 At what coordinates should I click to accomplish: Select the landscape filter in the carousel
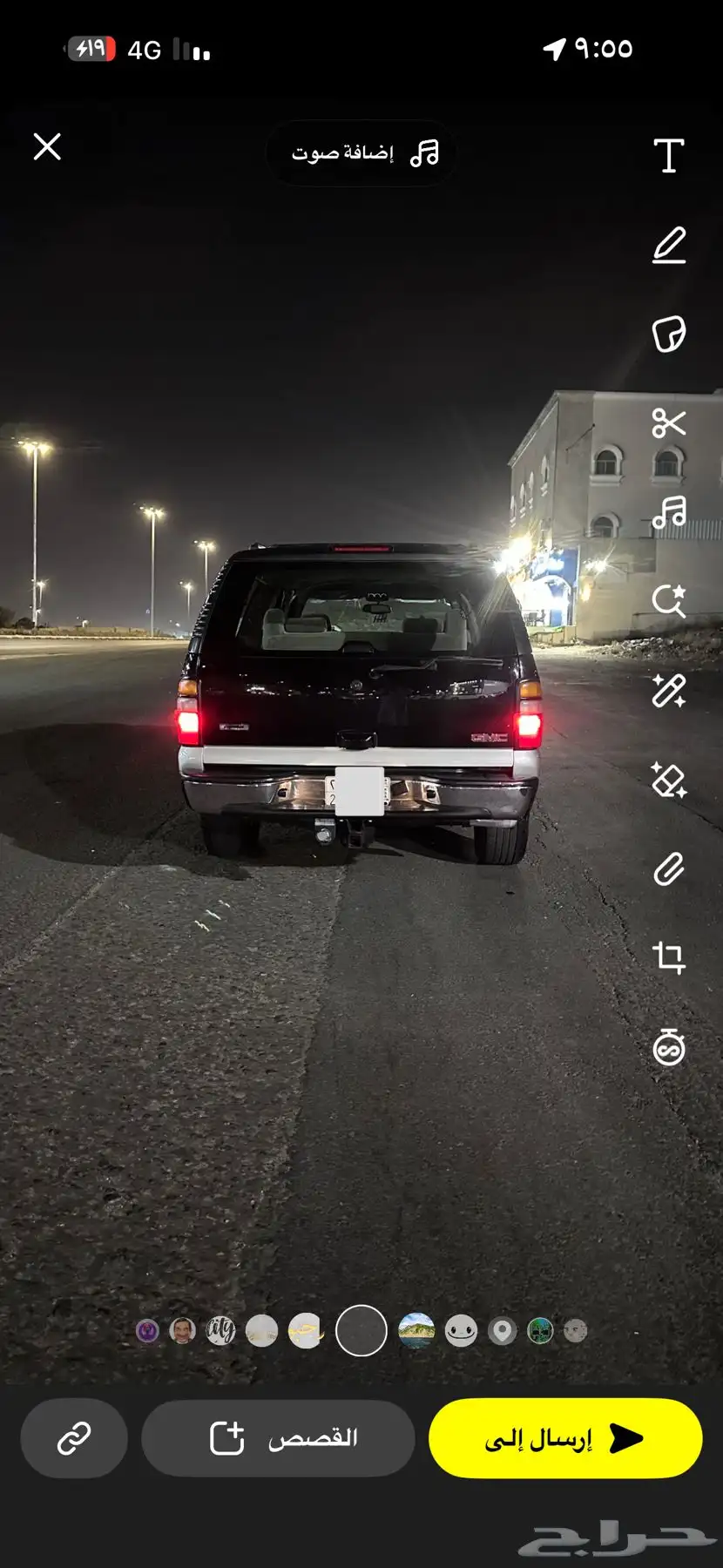[416, 1330]
